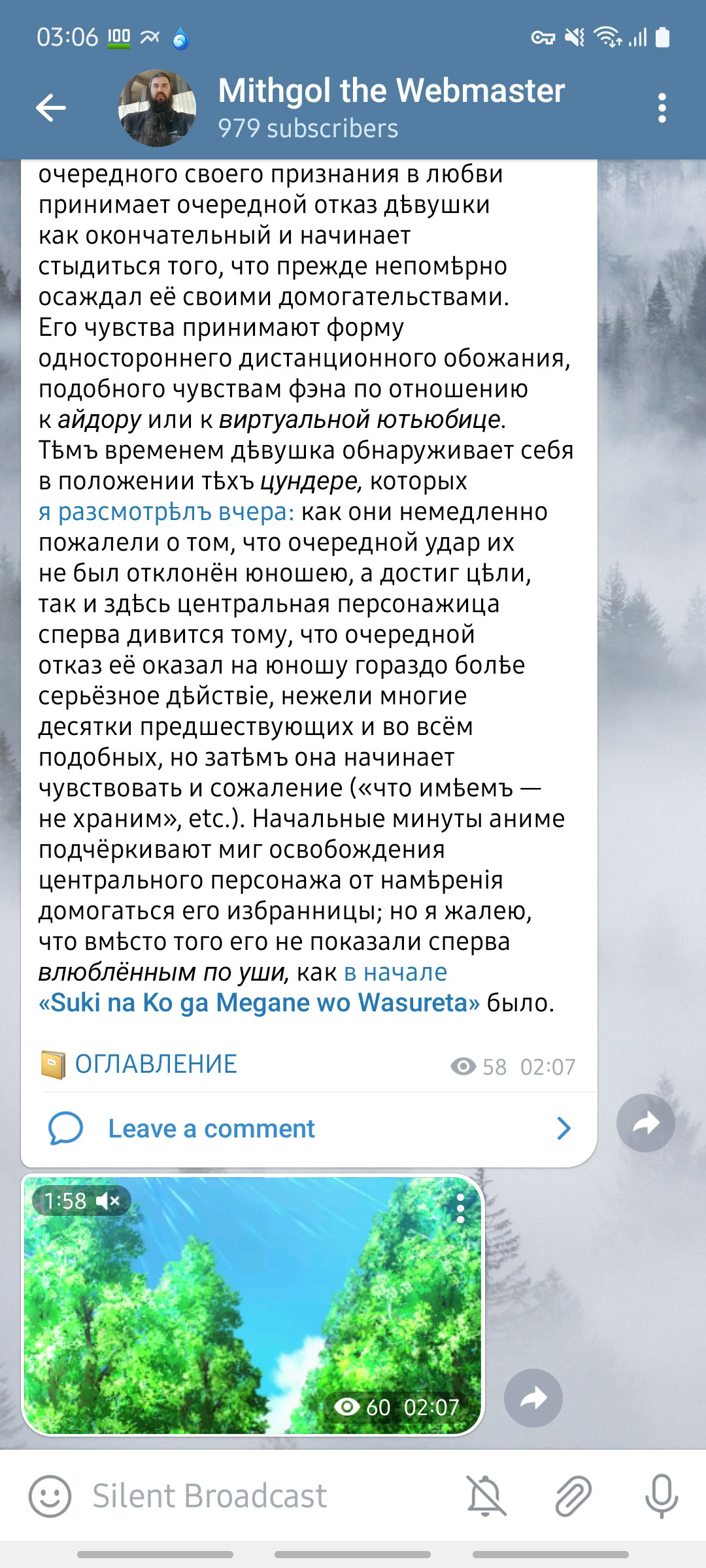Open the emoji picker
706x1568 pixels.
tap(50, 1496)
